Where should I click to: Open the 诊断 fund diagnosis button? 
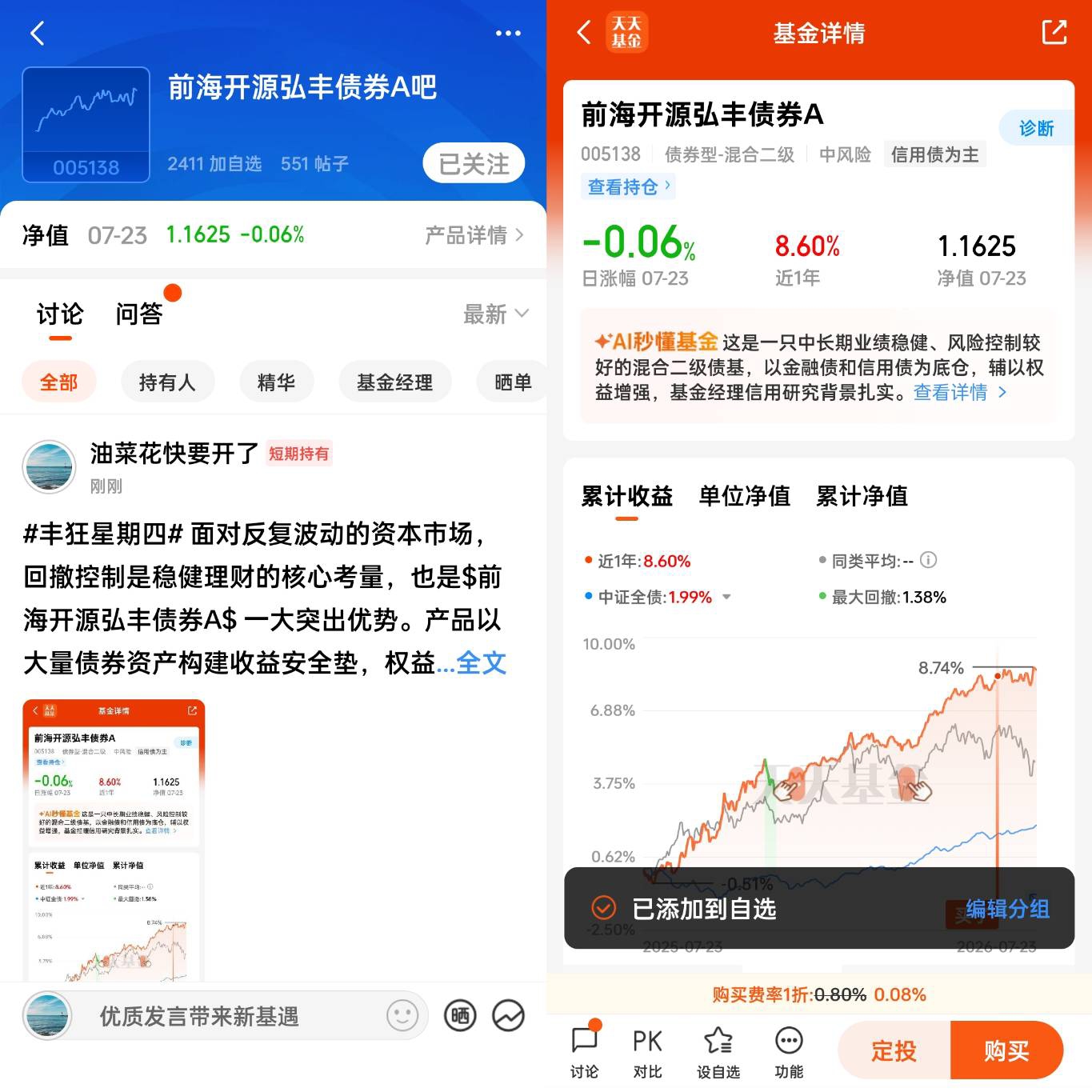tap(1036, 128)
